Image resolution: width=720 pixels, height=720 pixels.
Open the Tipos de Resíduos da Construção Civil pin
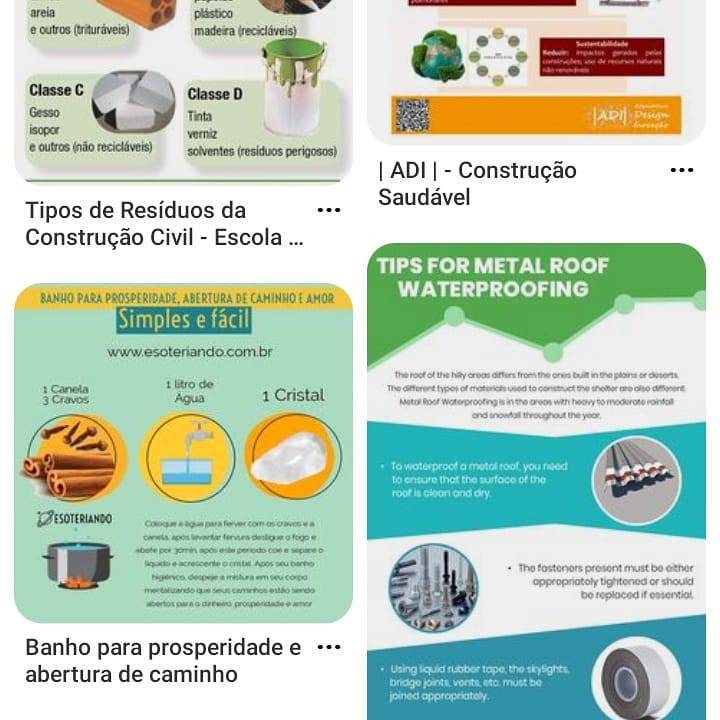(x=183, y=90)
